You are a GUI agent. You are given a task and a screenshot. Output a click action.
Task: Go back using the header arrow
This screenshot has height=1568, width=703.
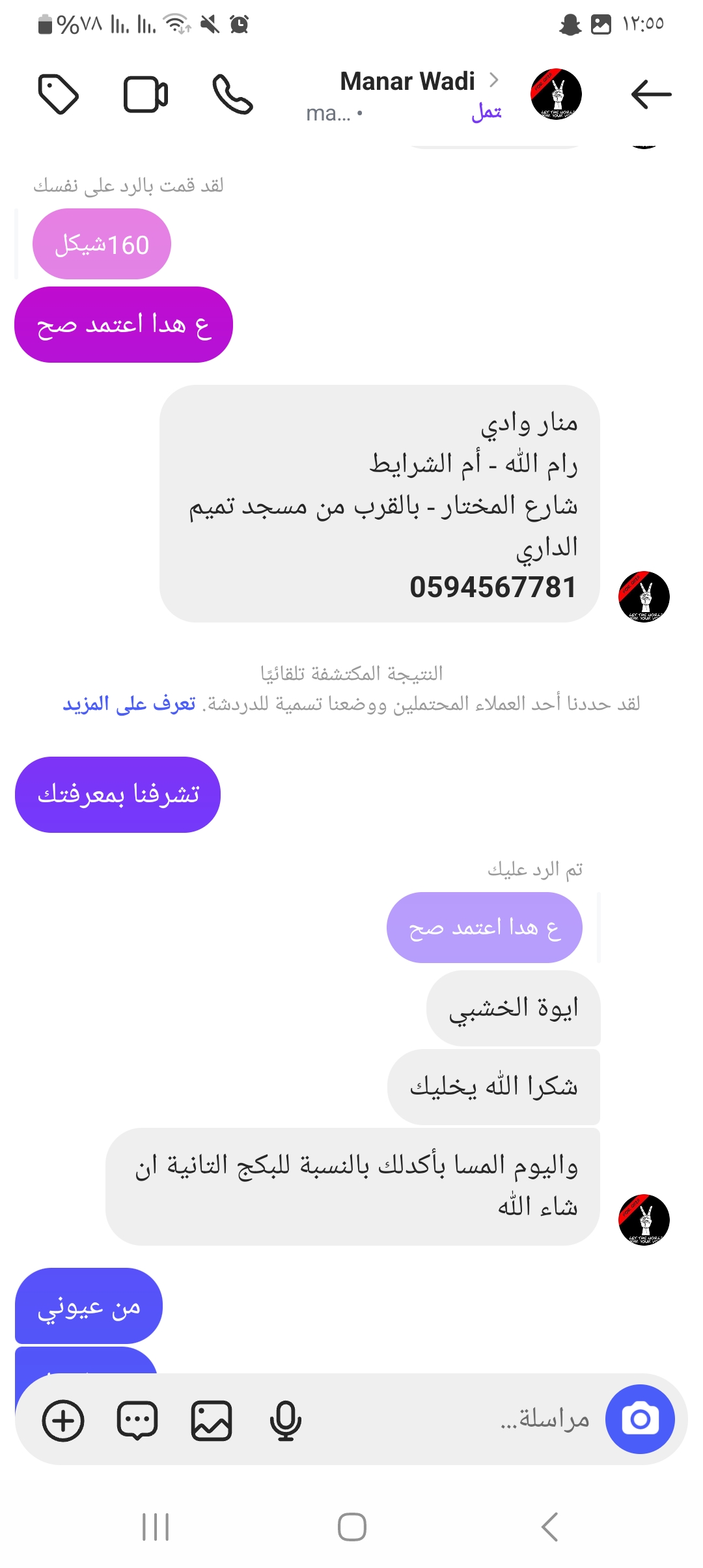[x=651, y=94]
